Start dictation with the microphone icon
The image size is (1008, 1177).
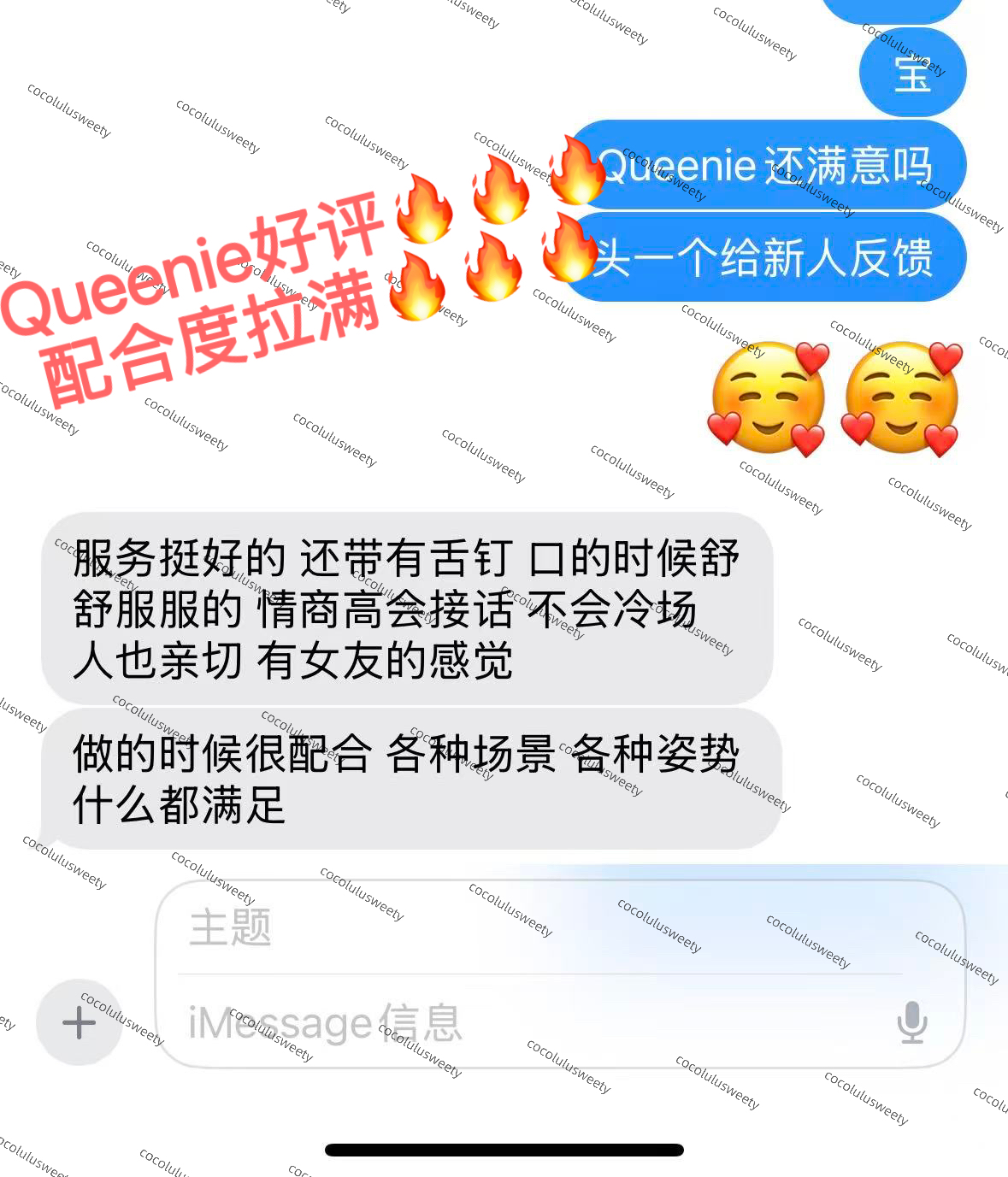[911, 1021]
